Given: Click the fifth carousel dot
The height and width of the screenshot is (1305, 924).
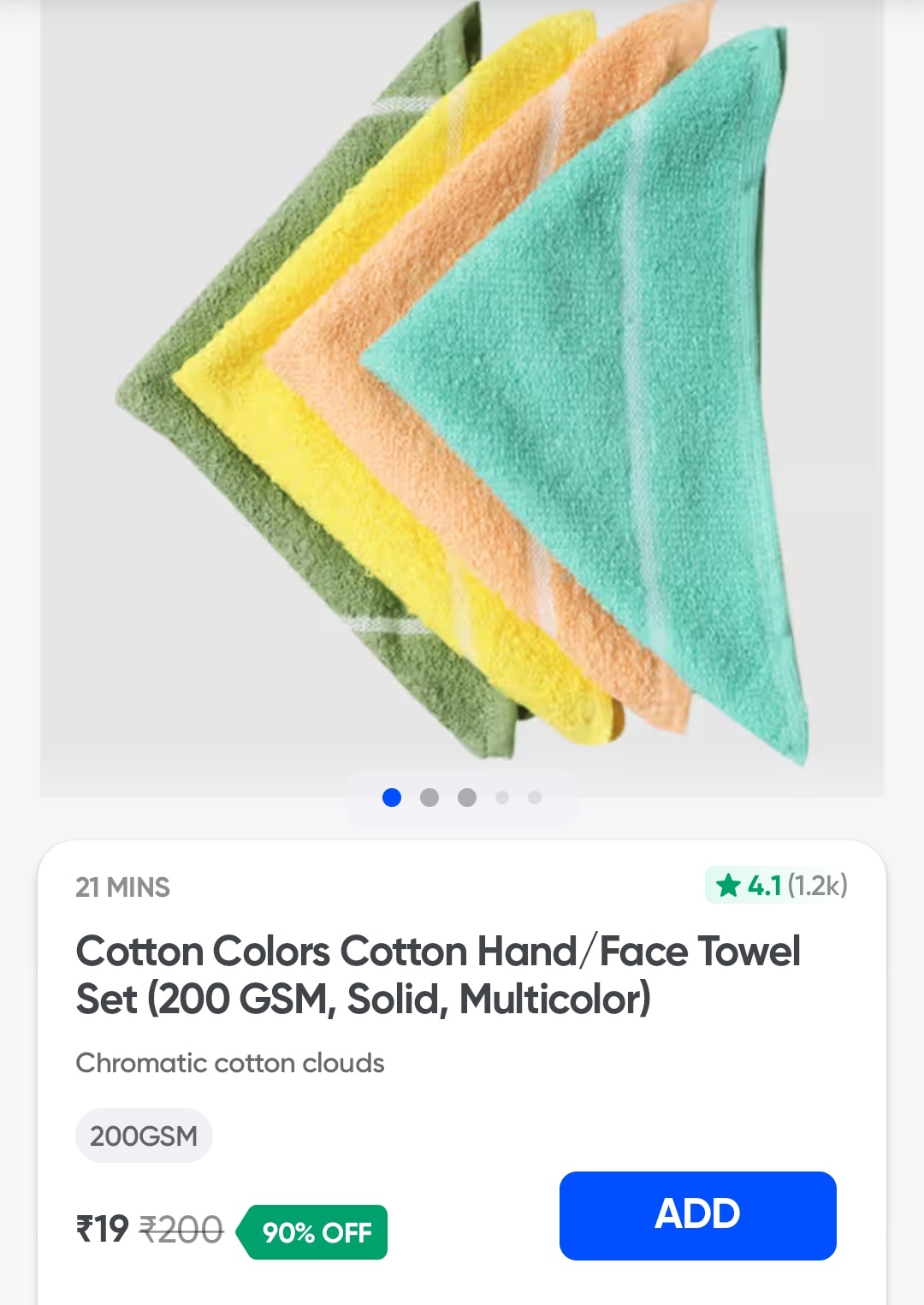Looking at the screenshot, I should click(535, 798).
